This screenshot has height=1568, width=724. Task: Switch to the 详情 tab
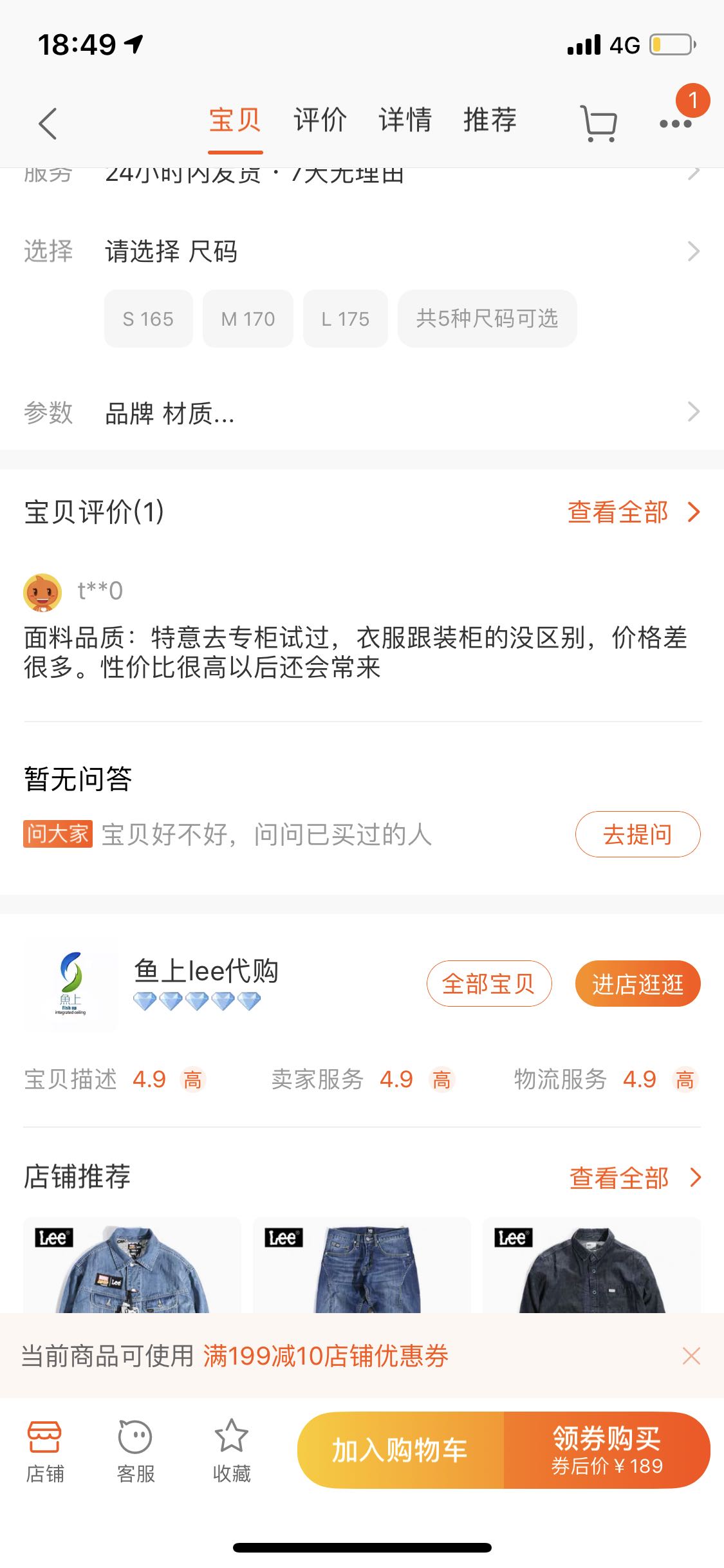coord(405,120)
